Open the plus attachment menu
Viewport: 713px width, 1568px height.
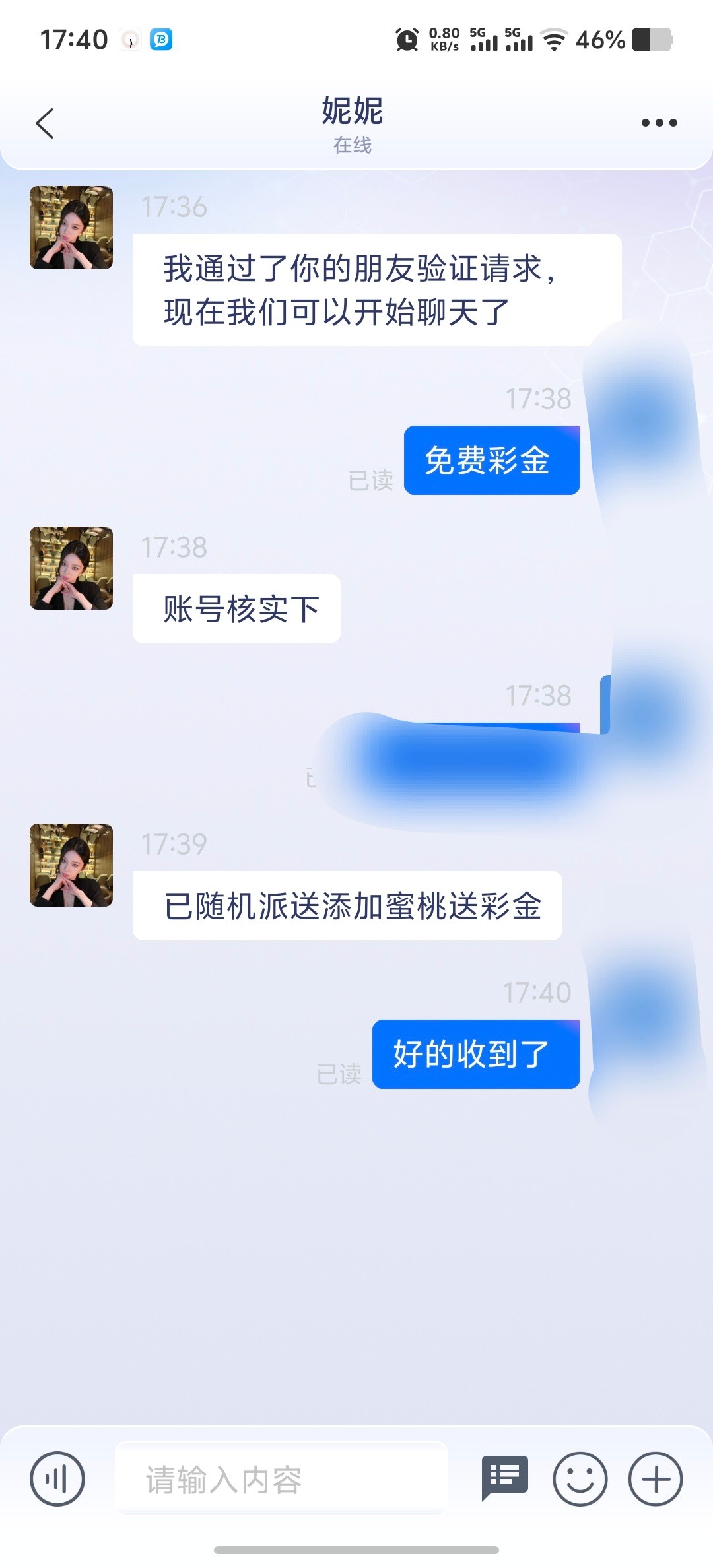coord(656,1479)
